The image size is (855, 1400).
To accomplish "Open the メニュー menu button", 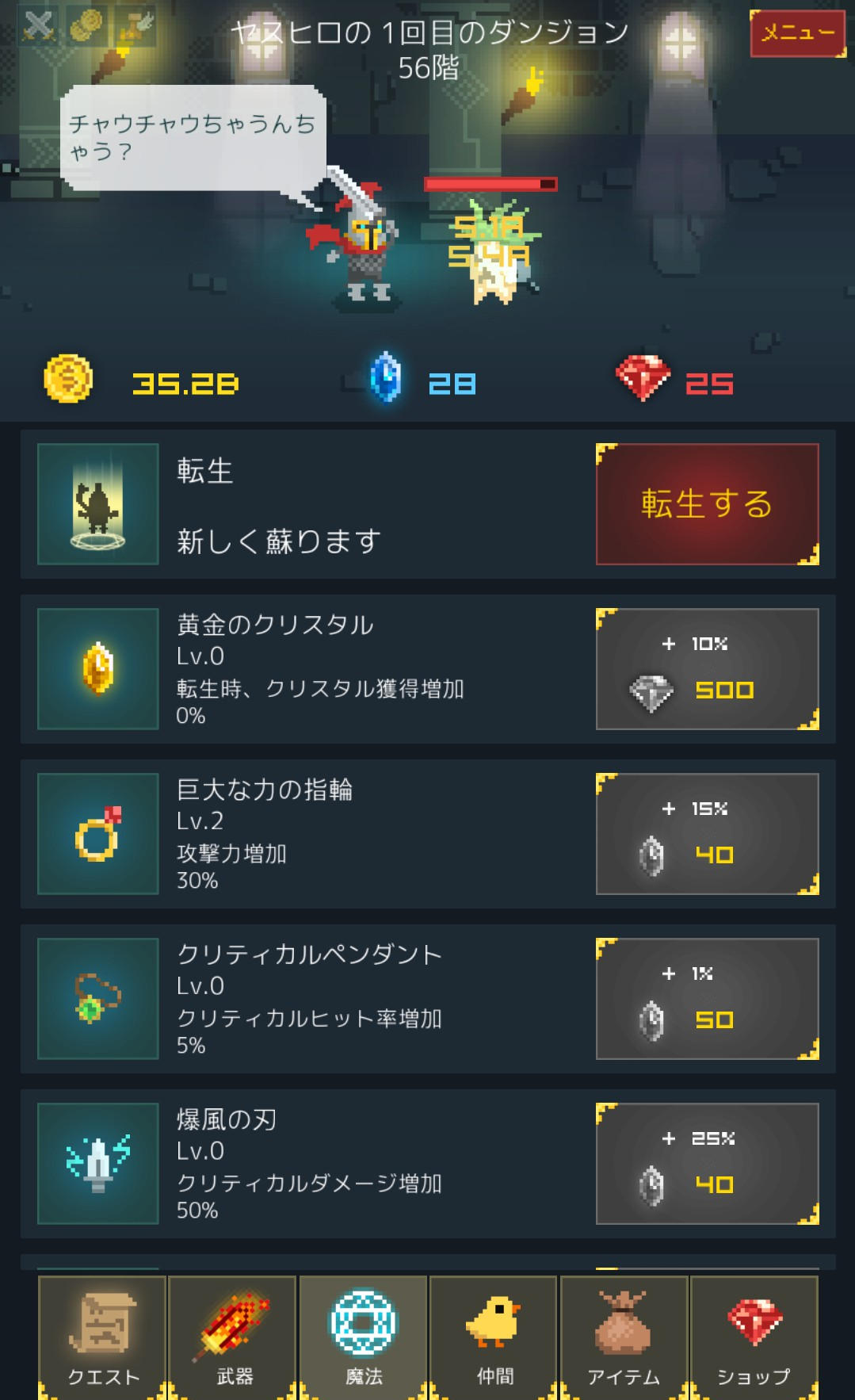I will pos(797,33).
